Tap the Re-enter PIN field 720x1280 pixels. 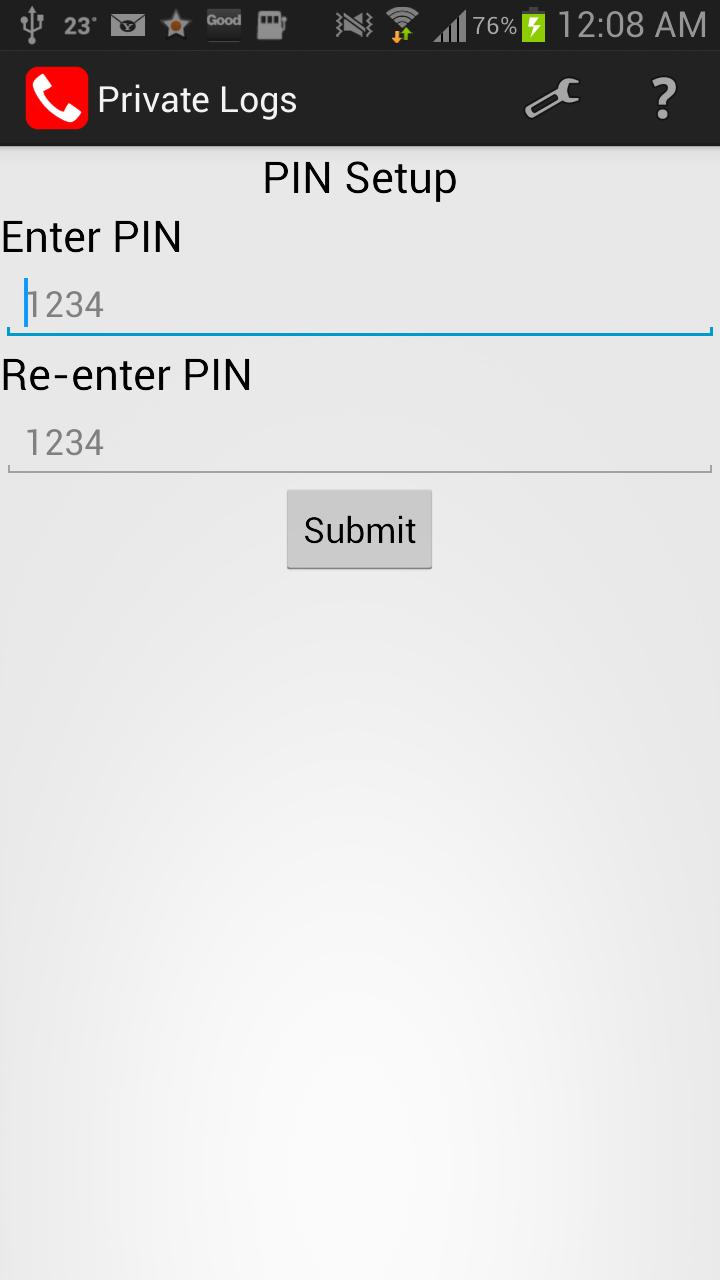tap(360, 443)
